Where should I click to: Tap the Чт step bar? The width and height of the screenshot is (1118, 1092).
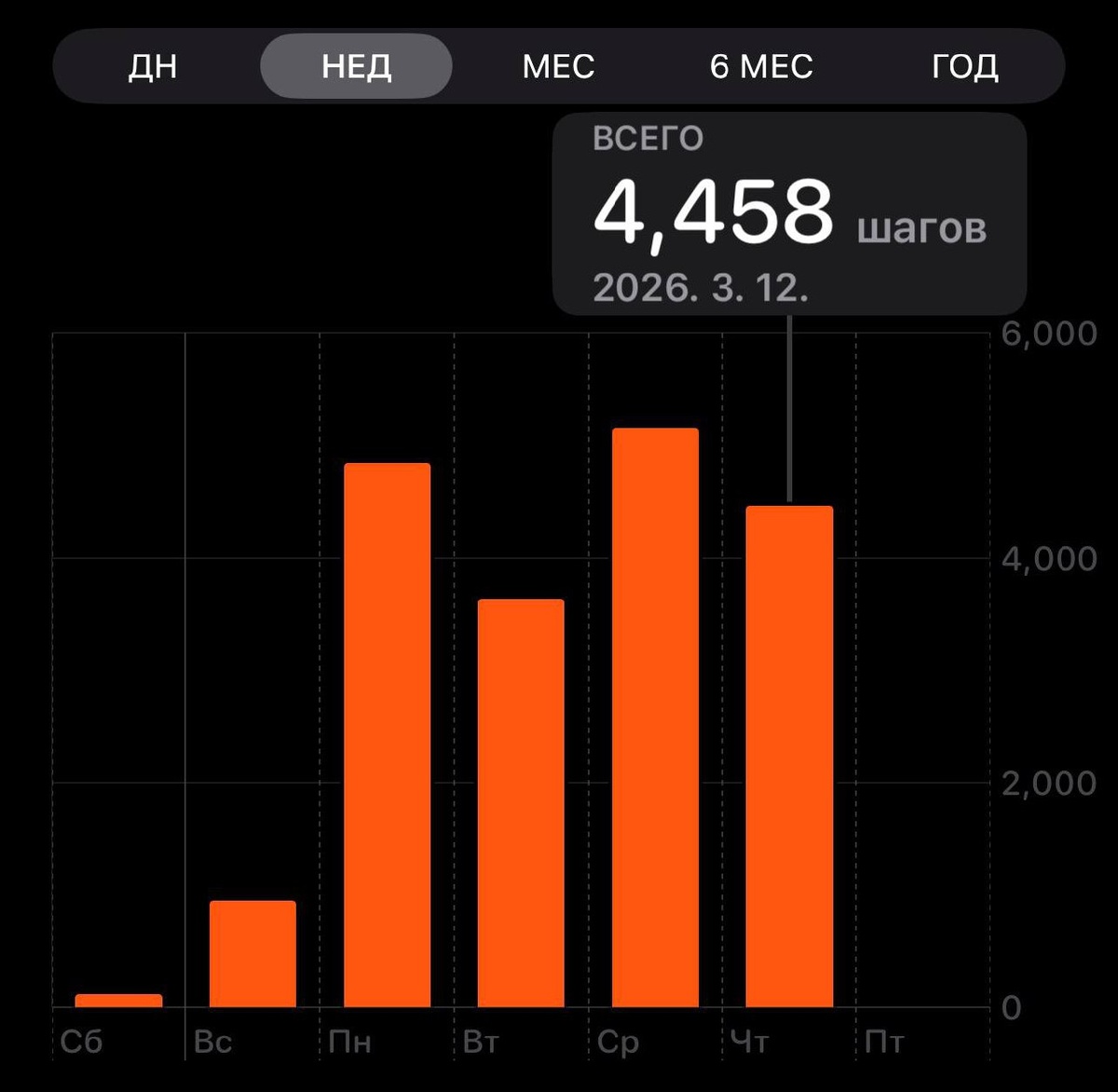pos(789,756)
